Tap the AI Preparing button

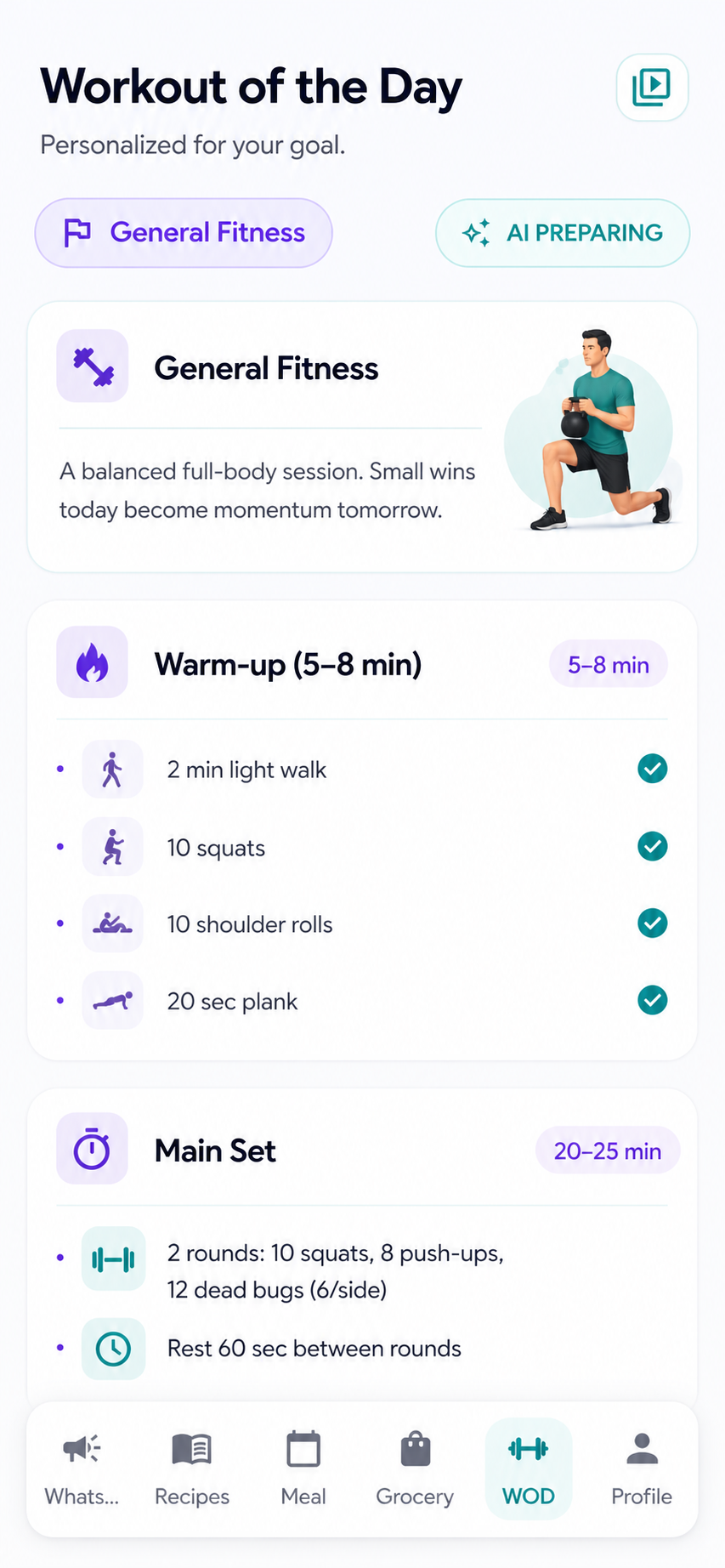coord(563,232)
